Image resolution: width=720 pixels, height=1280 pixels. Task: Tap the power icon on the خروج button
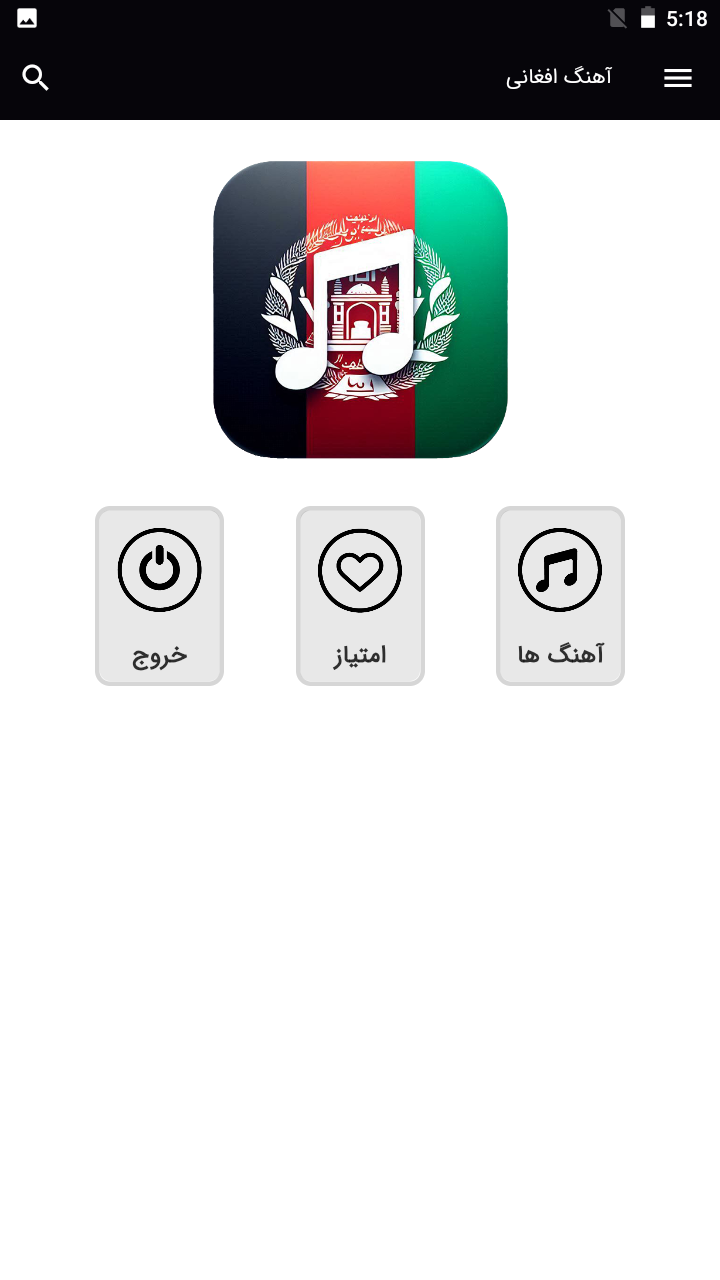pos(159,569)
